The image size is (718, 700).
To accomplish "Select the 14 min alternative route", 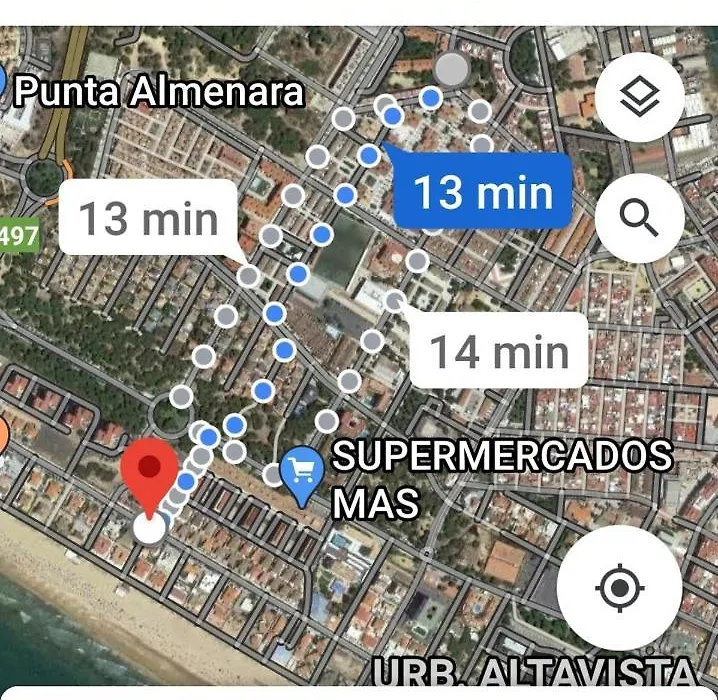I will [x=499, y=351].
